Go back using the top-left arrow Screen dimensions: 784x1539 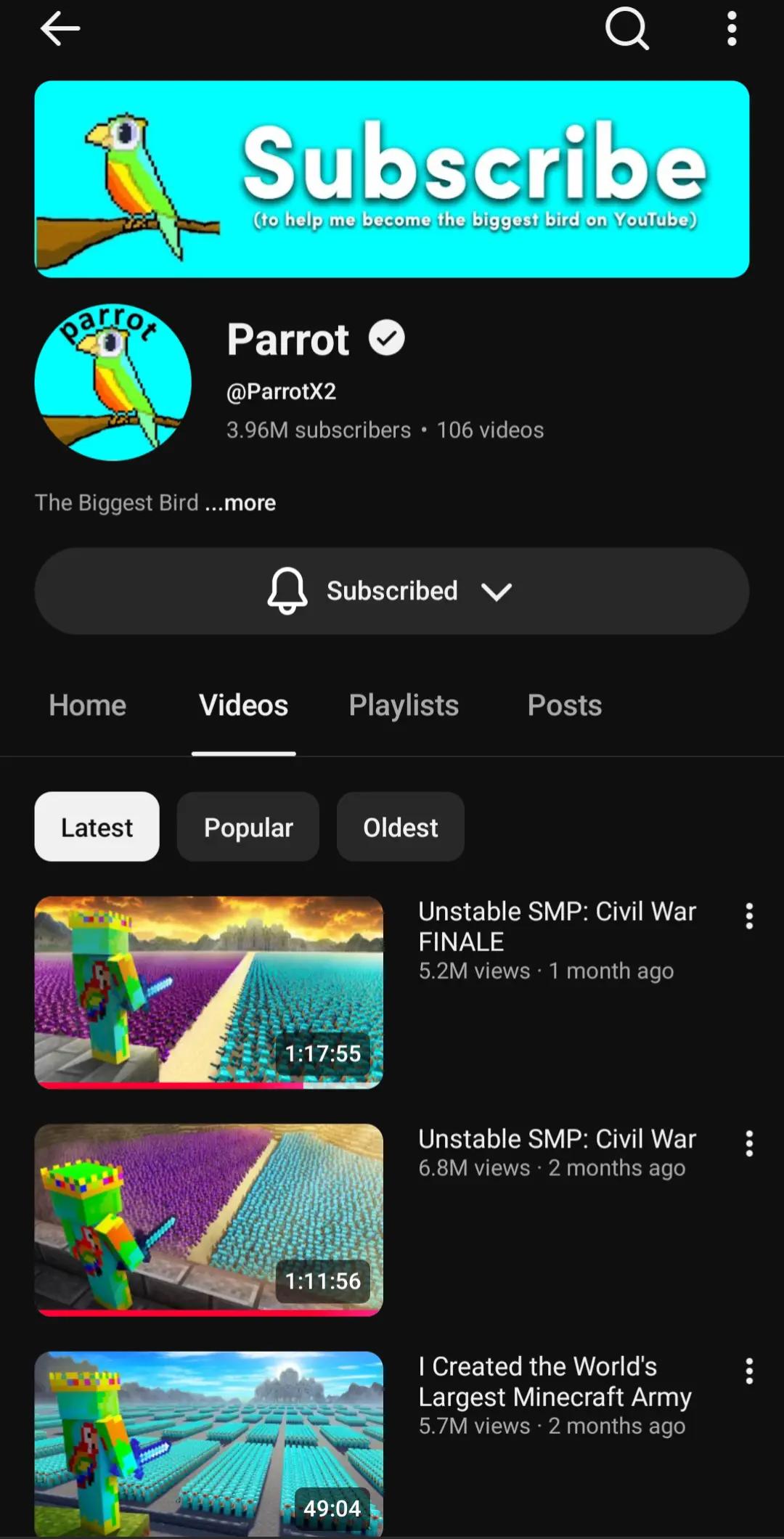click(x=60, y=29)
